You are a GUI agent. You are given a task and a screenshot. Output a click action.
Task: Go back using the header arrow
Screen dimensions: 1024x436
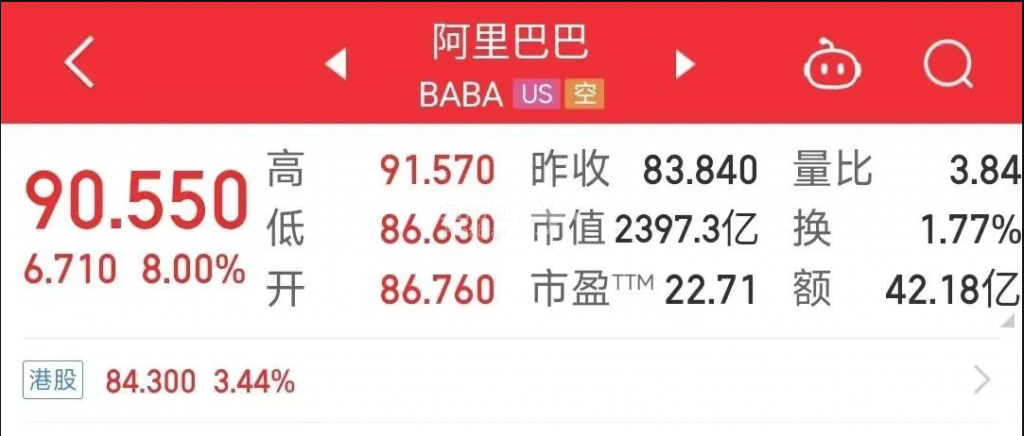pyautogui.click(x=80, y=65)
